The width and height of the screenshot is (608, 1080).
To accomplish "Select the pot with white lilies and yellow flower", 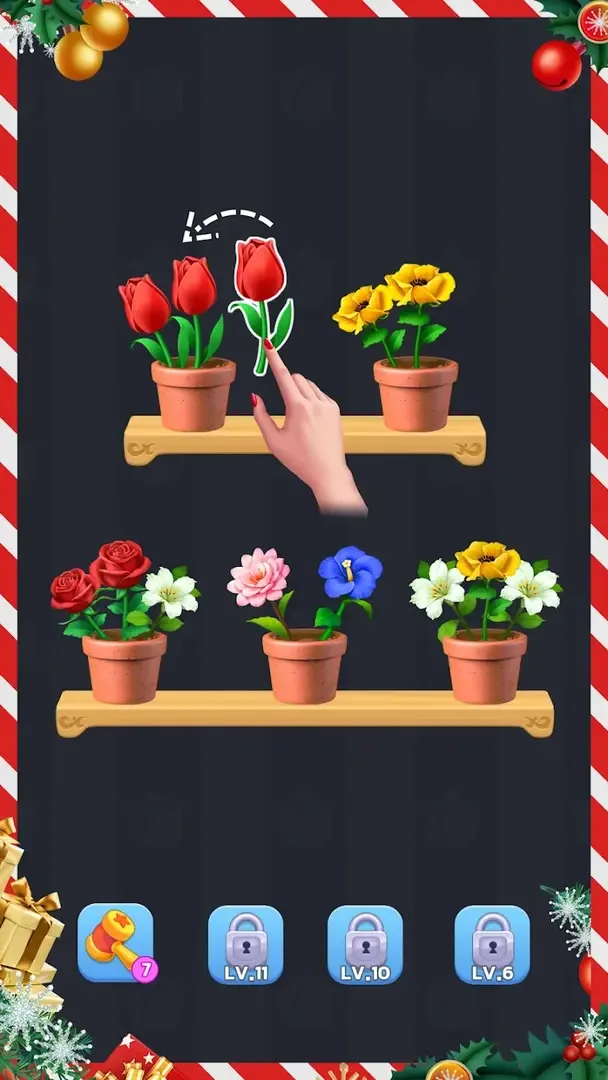I will [484, 664].
